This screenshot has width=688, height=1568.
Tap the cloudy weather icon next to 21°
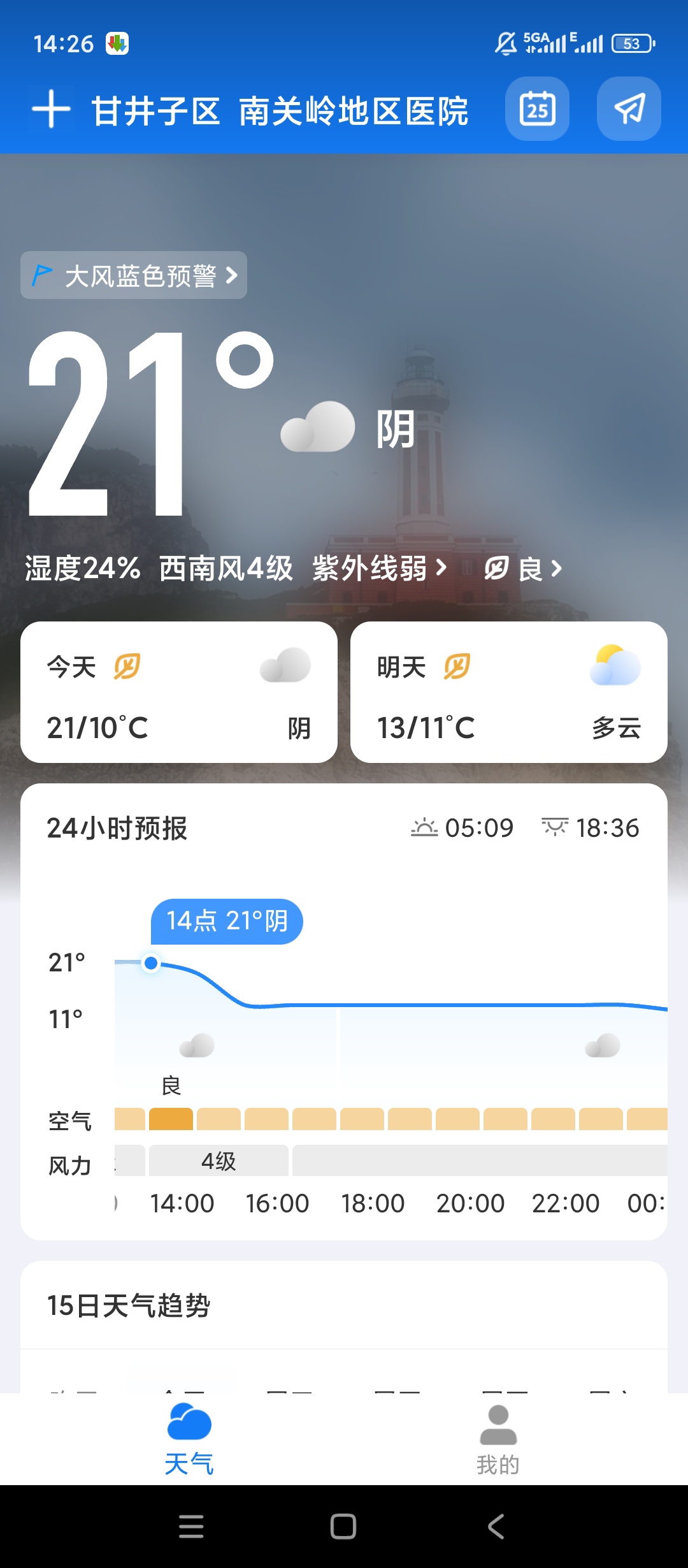(319, 426)
